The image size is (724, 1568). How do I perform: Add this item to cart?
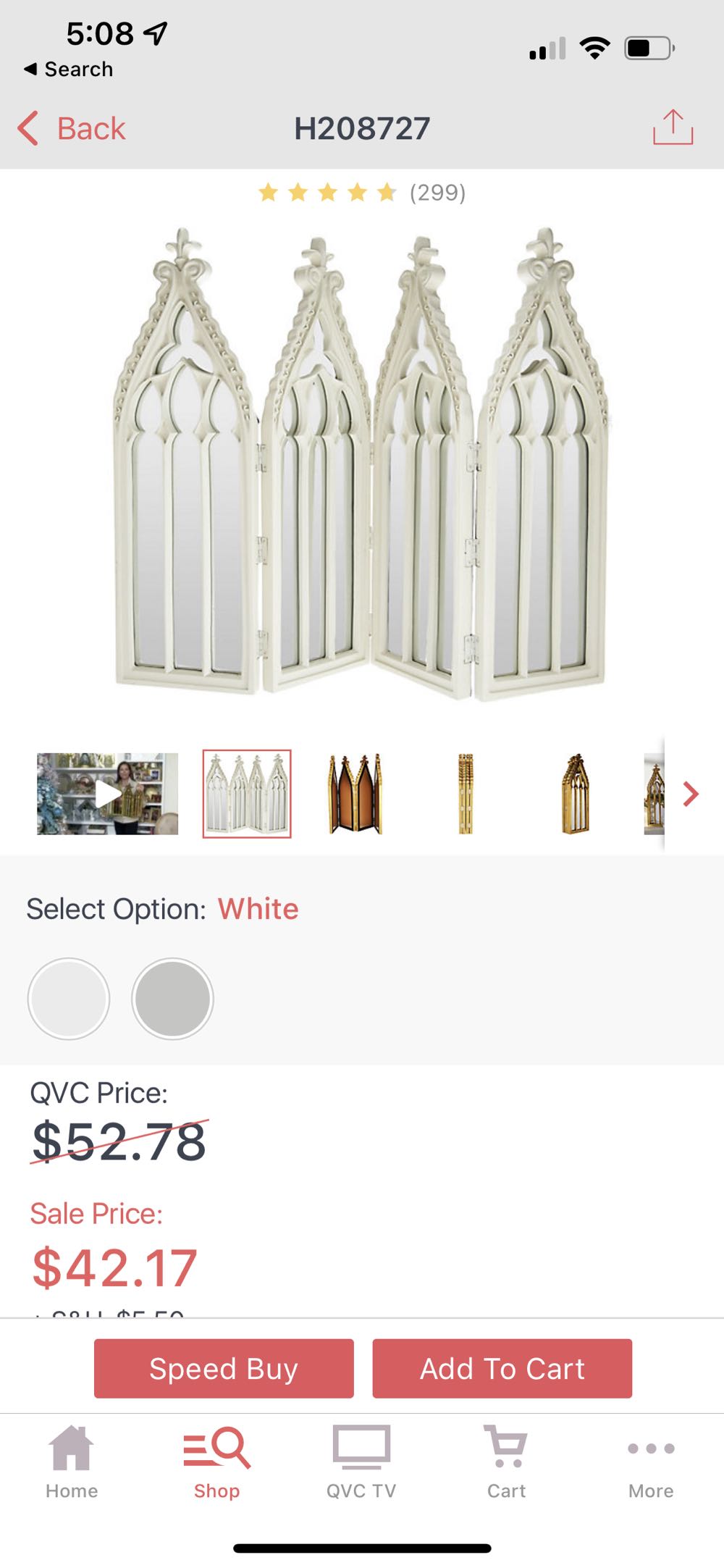click(x=502, y=1368)
